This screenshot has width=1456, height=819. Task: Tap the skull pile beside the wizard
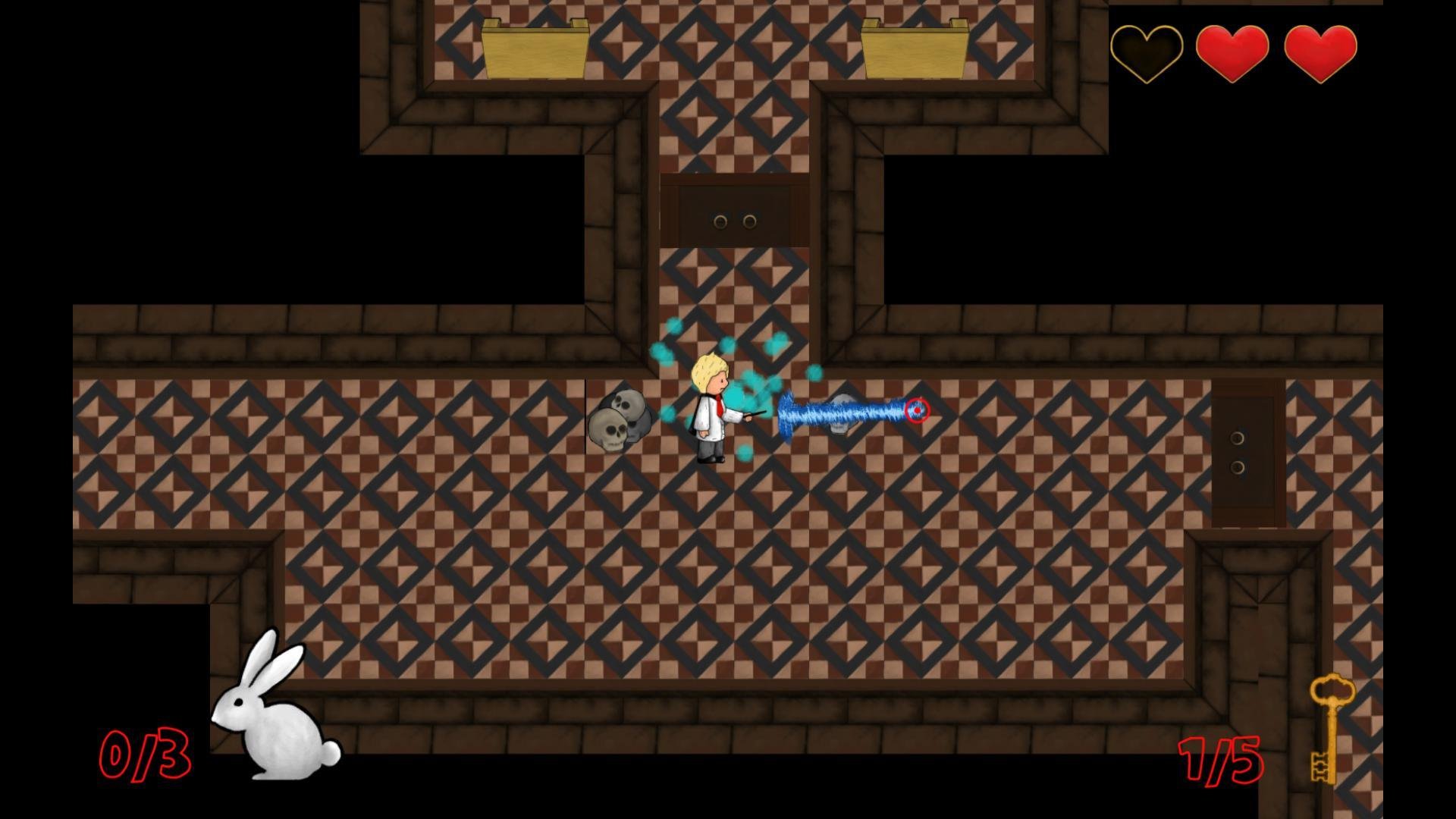620,422
